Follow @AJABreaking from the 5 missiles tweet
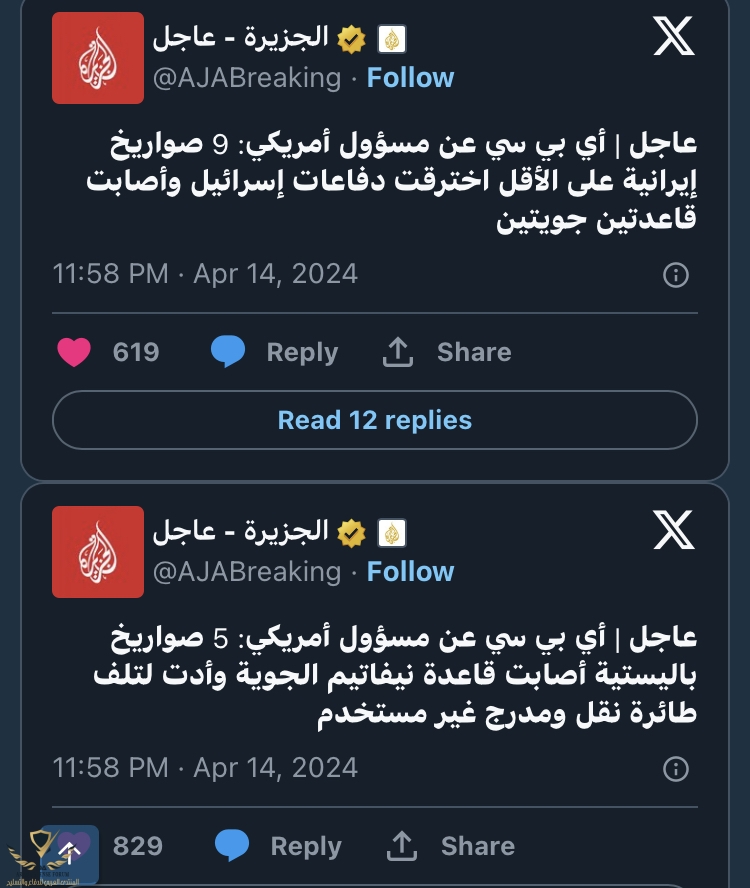This screenshot has height=888, width=750. click(x=410, y=572)
